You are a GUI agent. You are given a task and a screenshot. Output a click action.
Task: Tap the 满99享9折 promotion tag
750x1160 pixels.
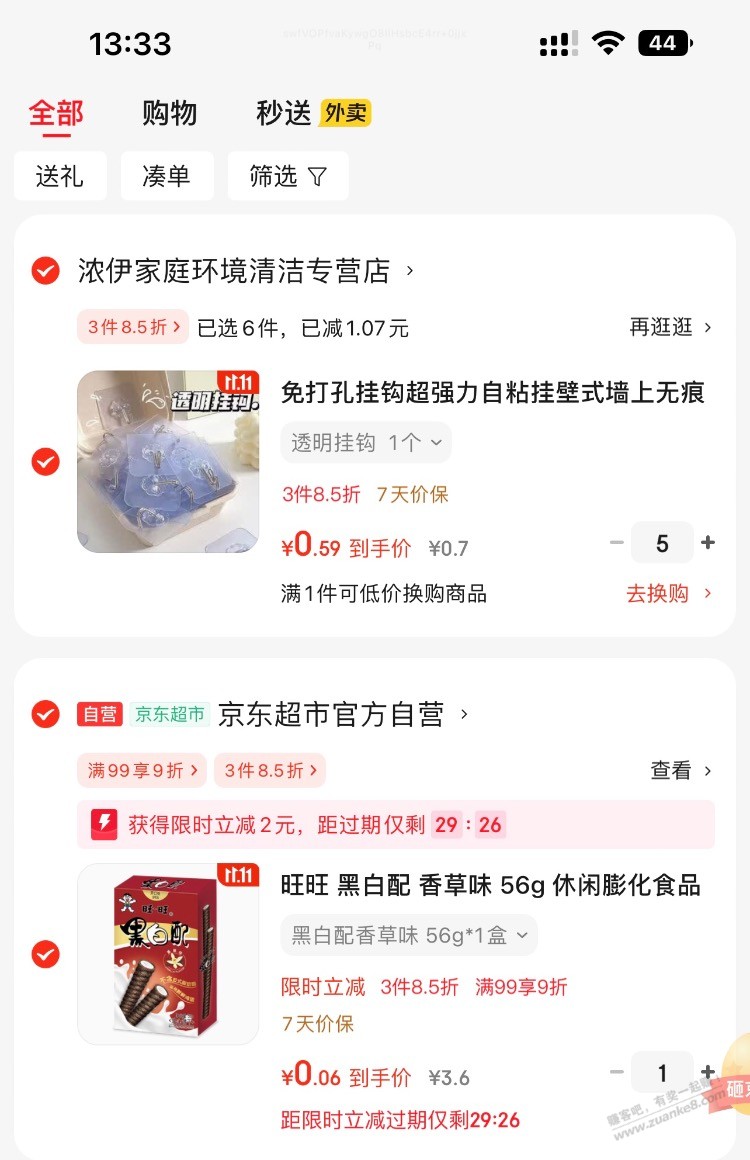tap(141, 770)
